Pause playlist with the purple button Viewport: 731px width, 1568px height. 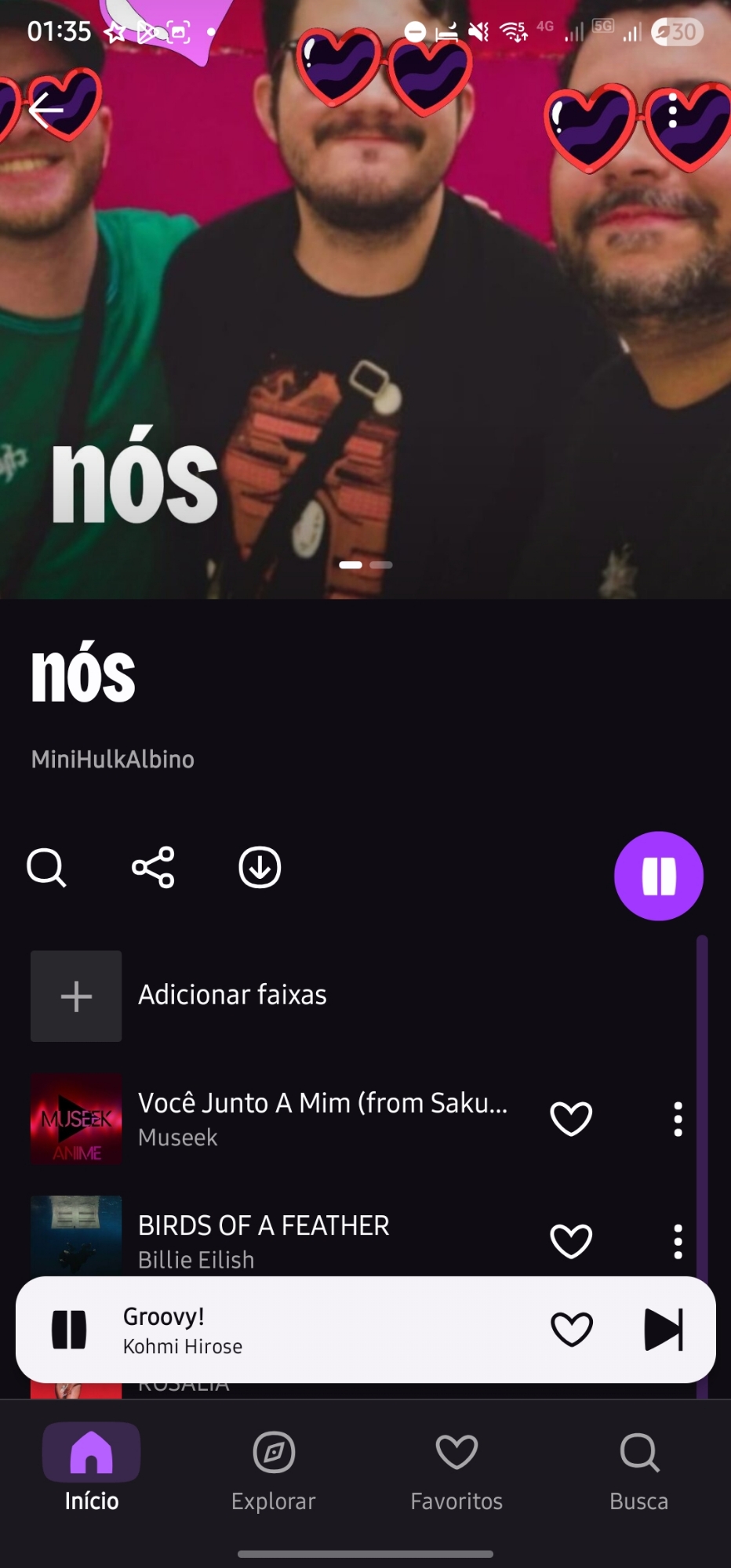pyautogui.click(x=658, y=876)
